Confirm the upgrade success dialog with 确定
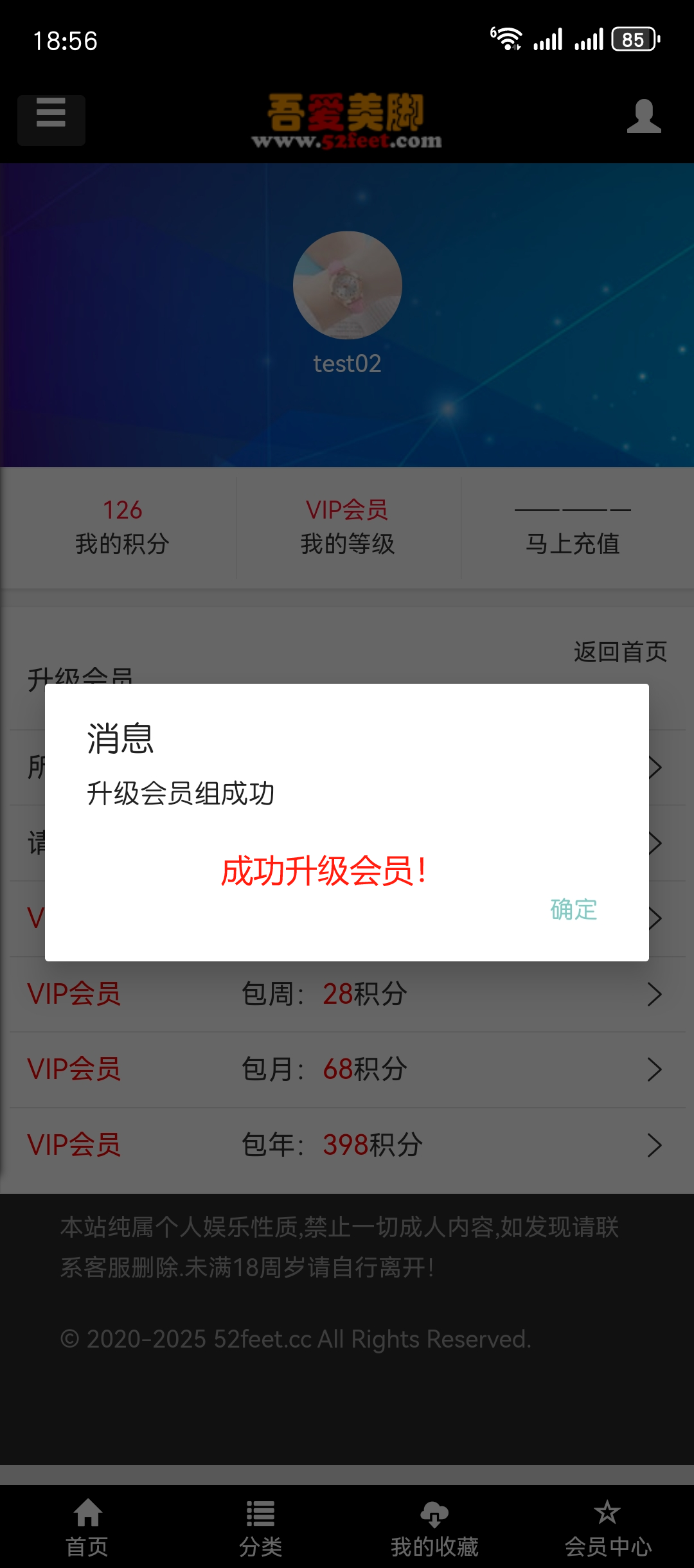 coord(573,909)
